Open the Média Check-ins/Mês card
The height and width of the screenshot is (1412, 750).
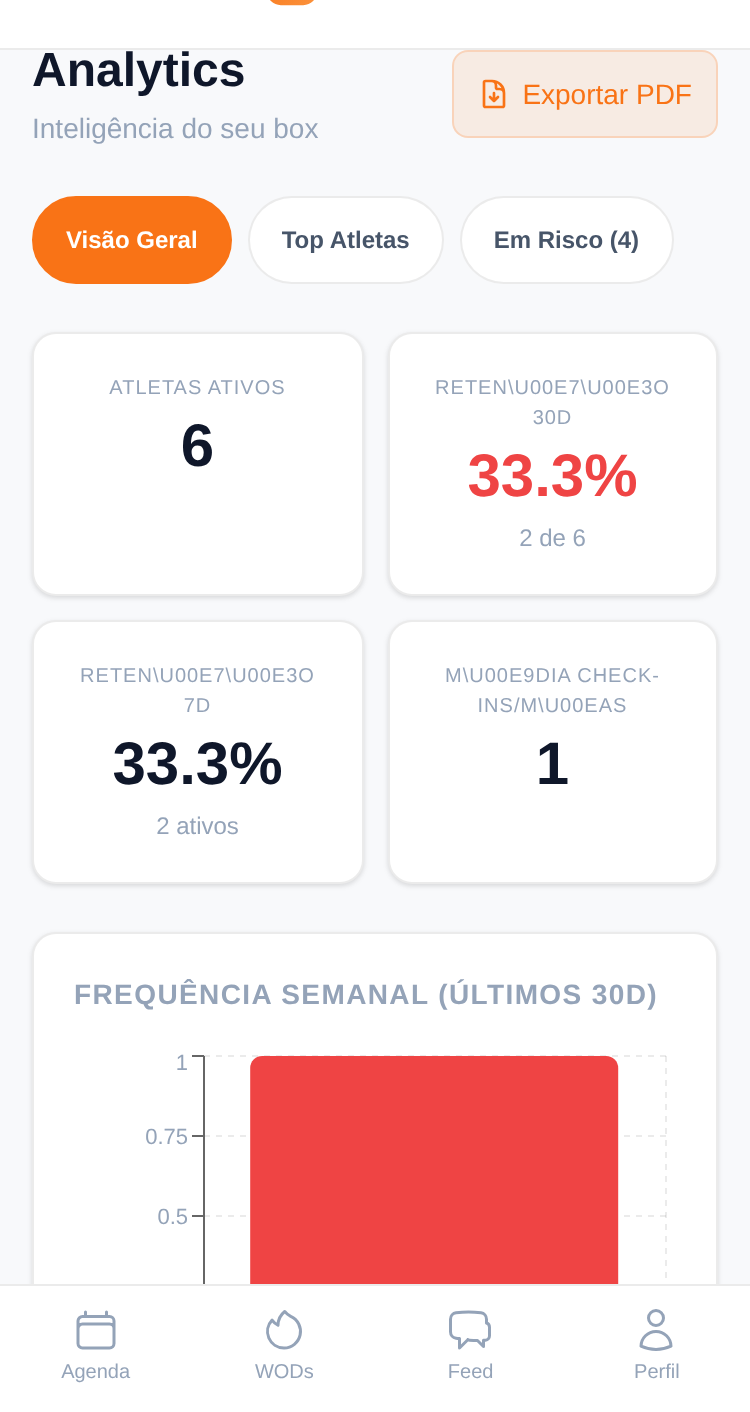click(552, 751)
